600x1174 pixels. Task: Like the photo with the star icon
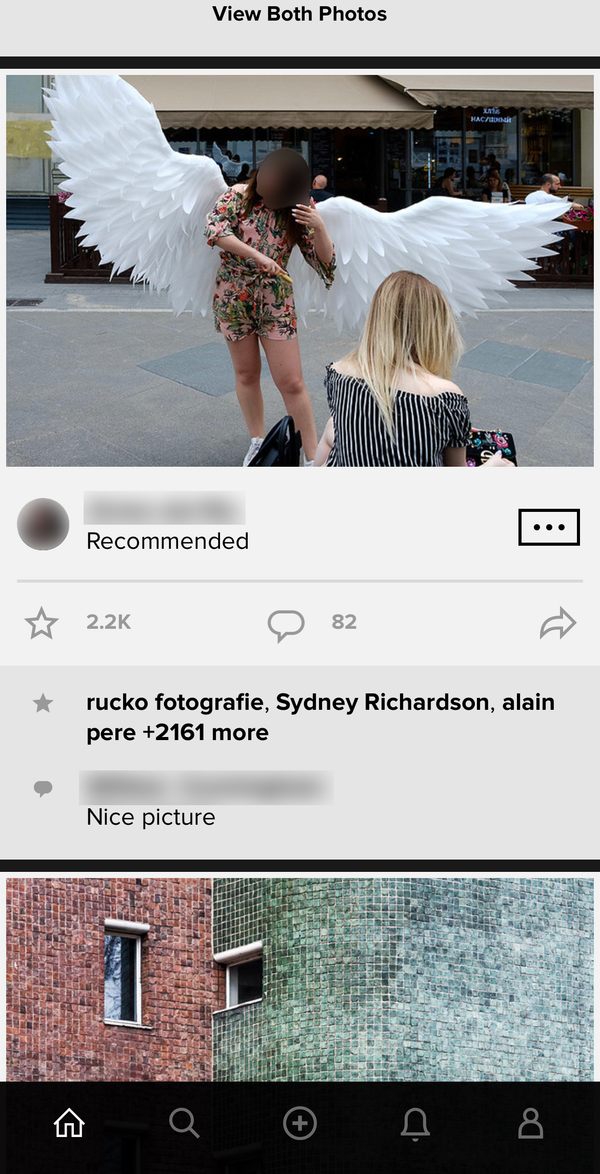[41, 623]
